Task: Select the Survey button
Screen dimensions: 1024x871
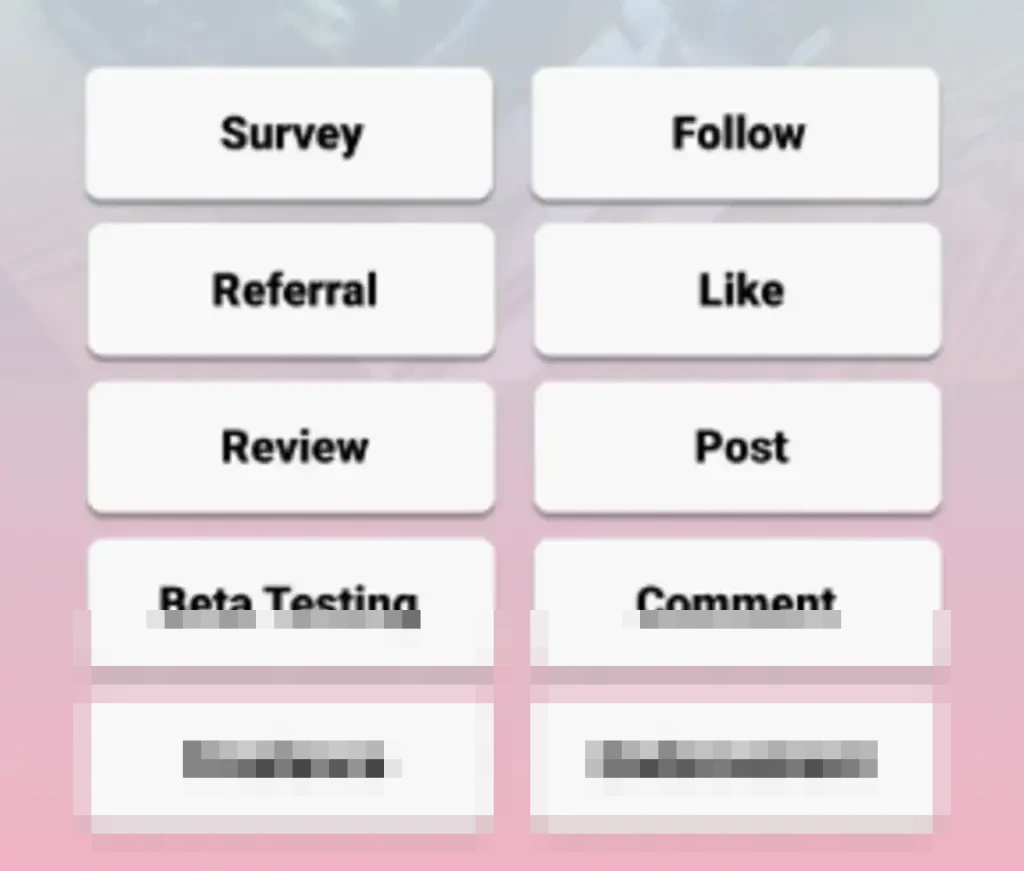Action: (x=290, y=134)
